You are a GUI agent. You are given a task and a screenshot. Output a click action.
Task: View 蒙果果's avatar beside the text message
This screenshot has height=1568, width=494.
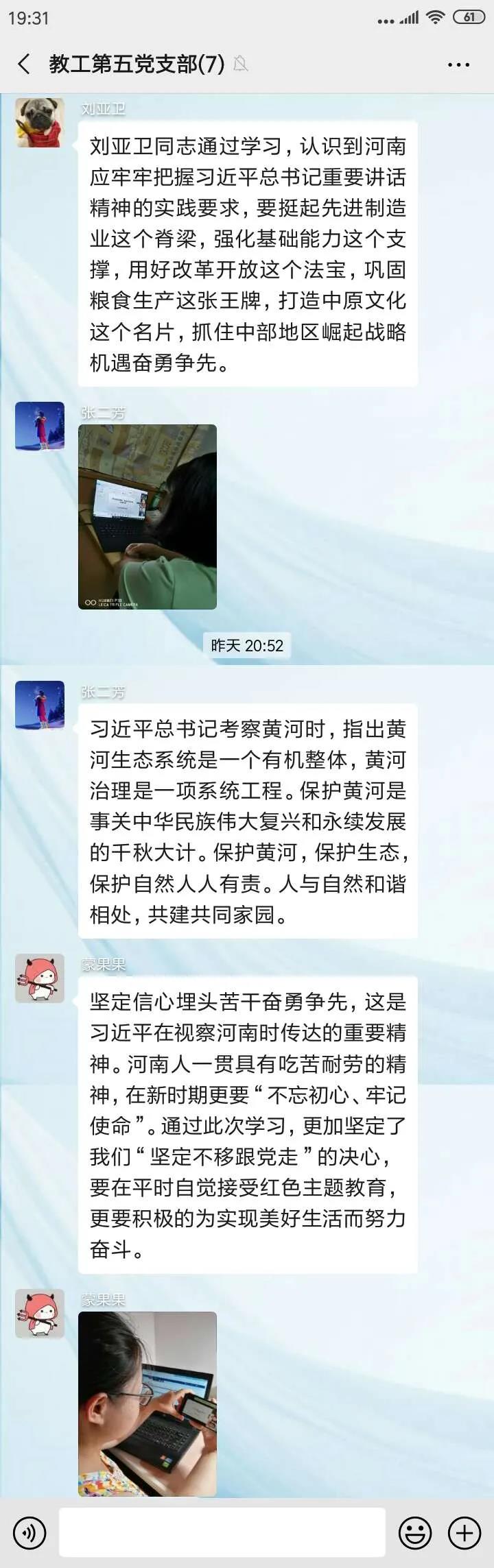click(40, 978)
